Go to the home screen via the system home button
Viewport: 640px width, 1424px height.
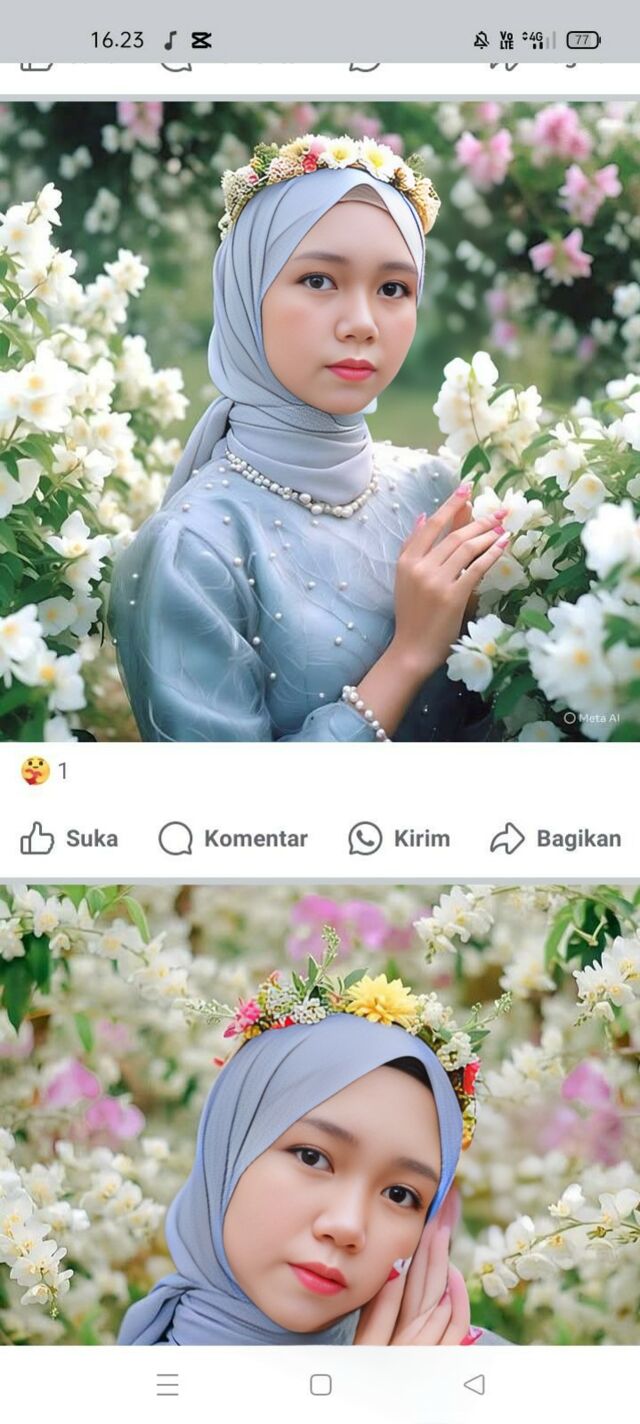pos(320,1384)
